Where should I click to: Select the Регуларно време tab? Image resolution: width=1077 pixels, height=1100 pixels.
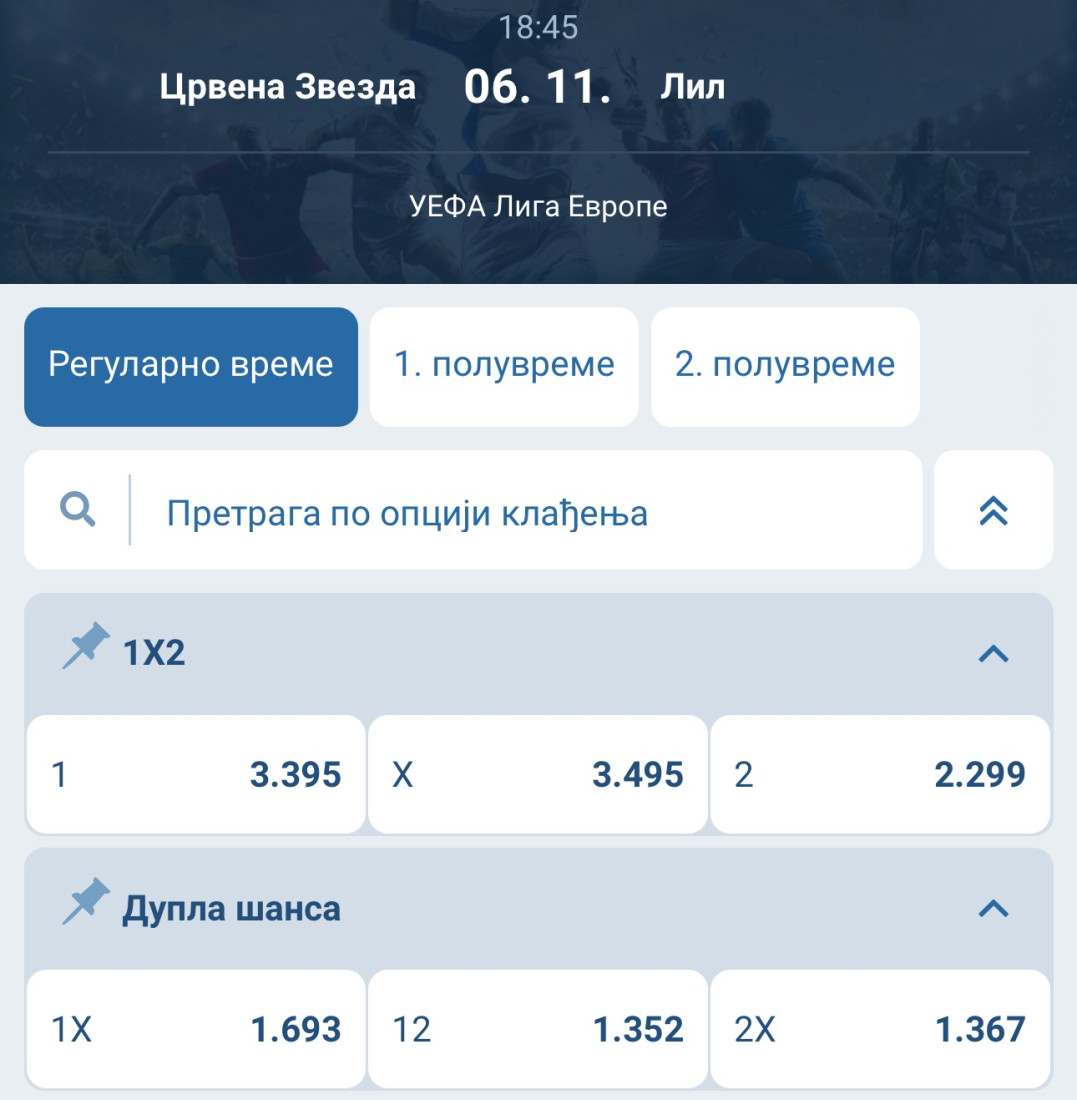[x=191, y=366]
